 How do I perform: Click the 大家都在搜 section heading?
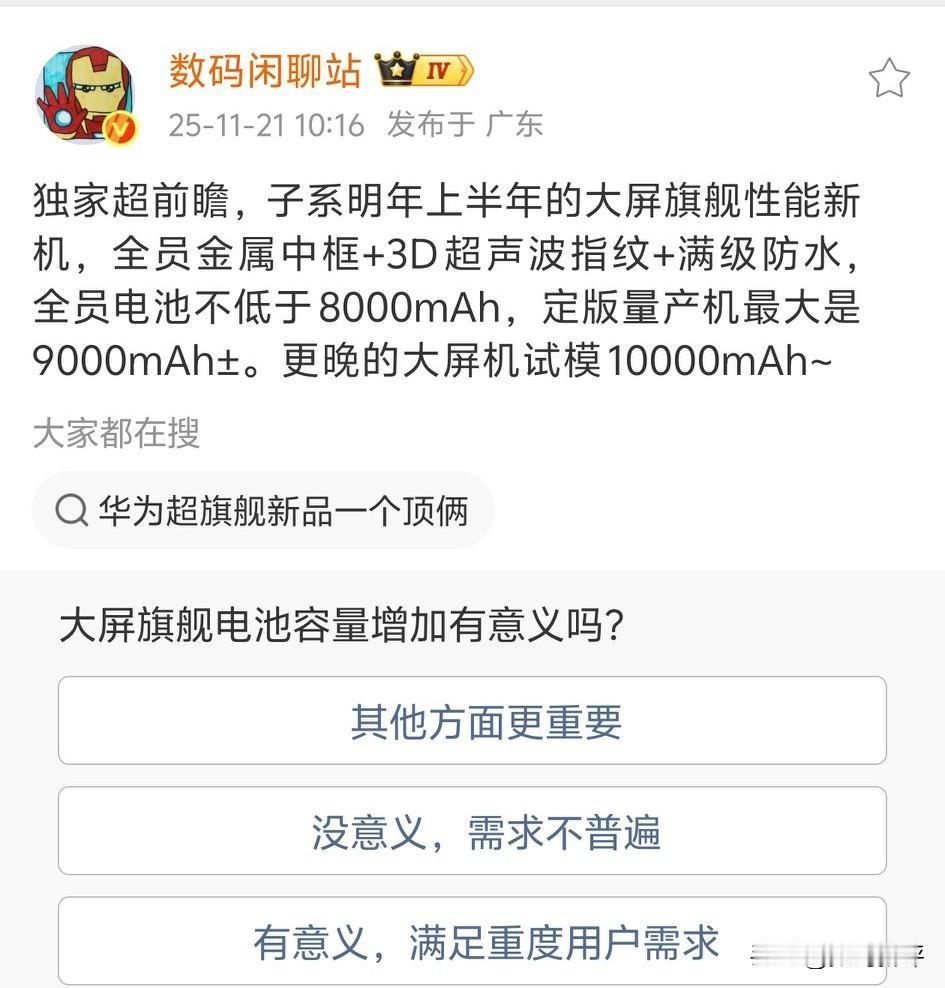click(x=113, y=434)
